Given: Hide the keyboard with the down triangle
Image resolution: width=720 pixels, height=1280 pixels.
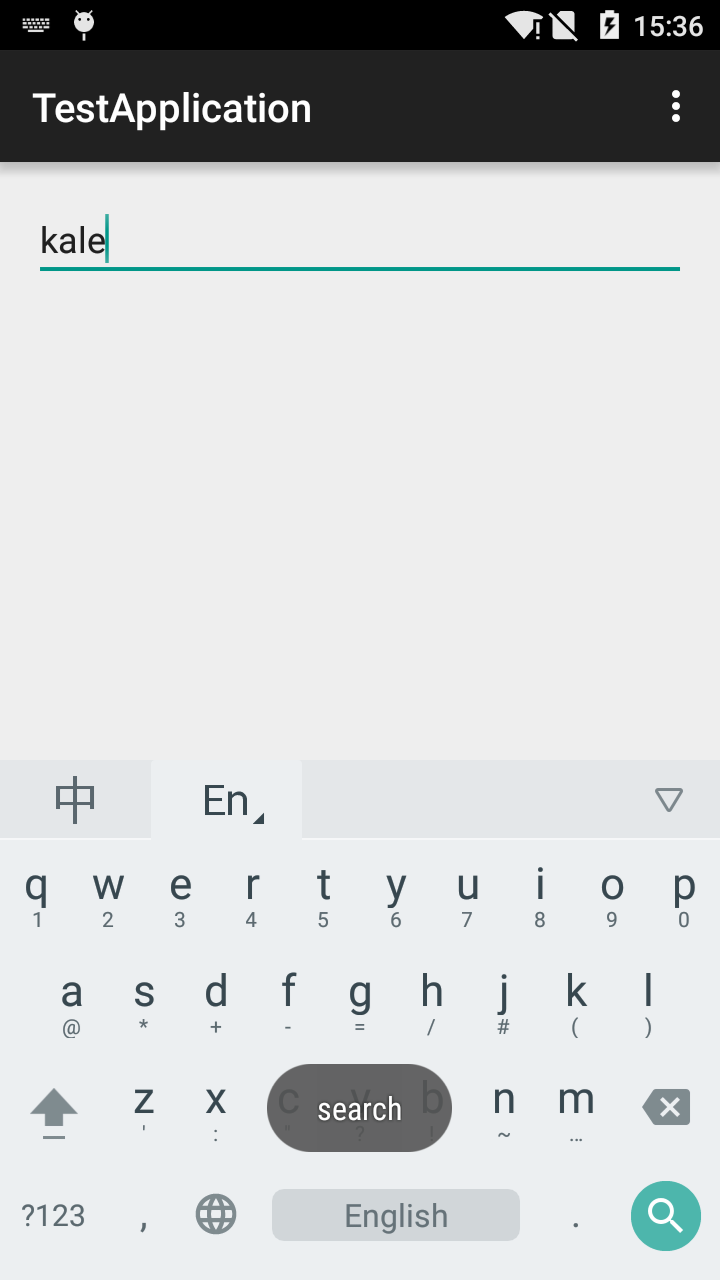Looking at the screenshot, I should point(668,800).
